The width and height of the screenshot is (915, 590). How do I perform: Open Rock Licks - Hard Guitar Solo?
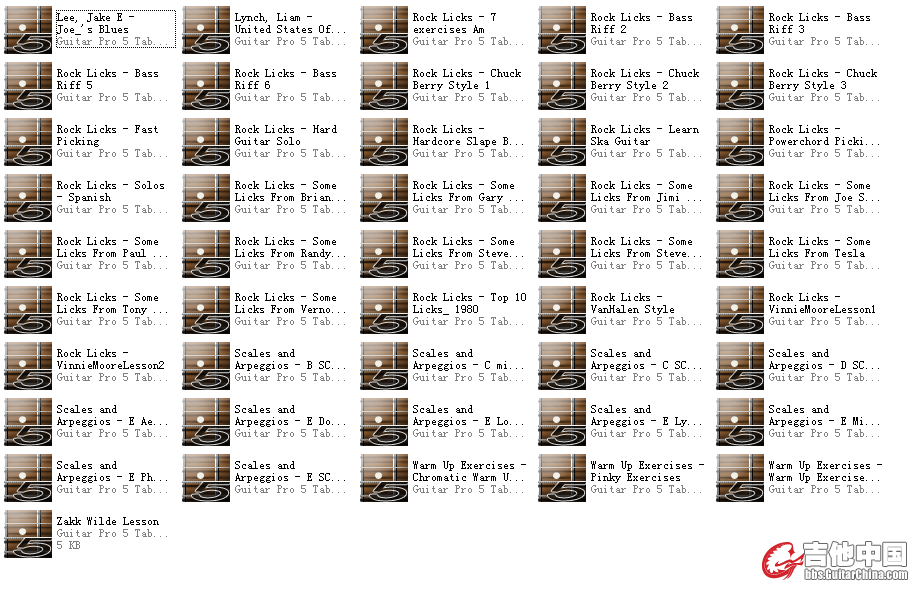(x=206, y=142)
